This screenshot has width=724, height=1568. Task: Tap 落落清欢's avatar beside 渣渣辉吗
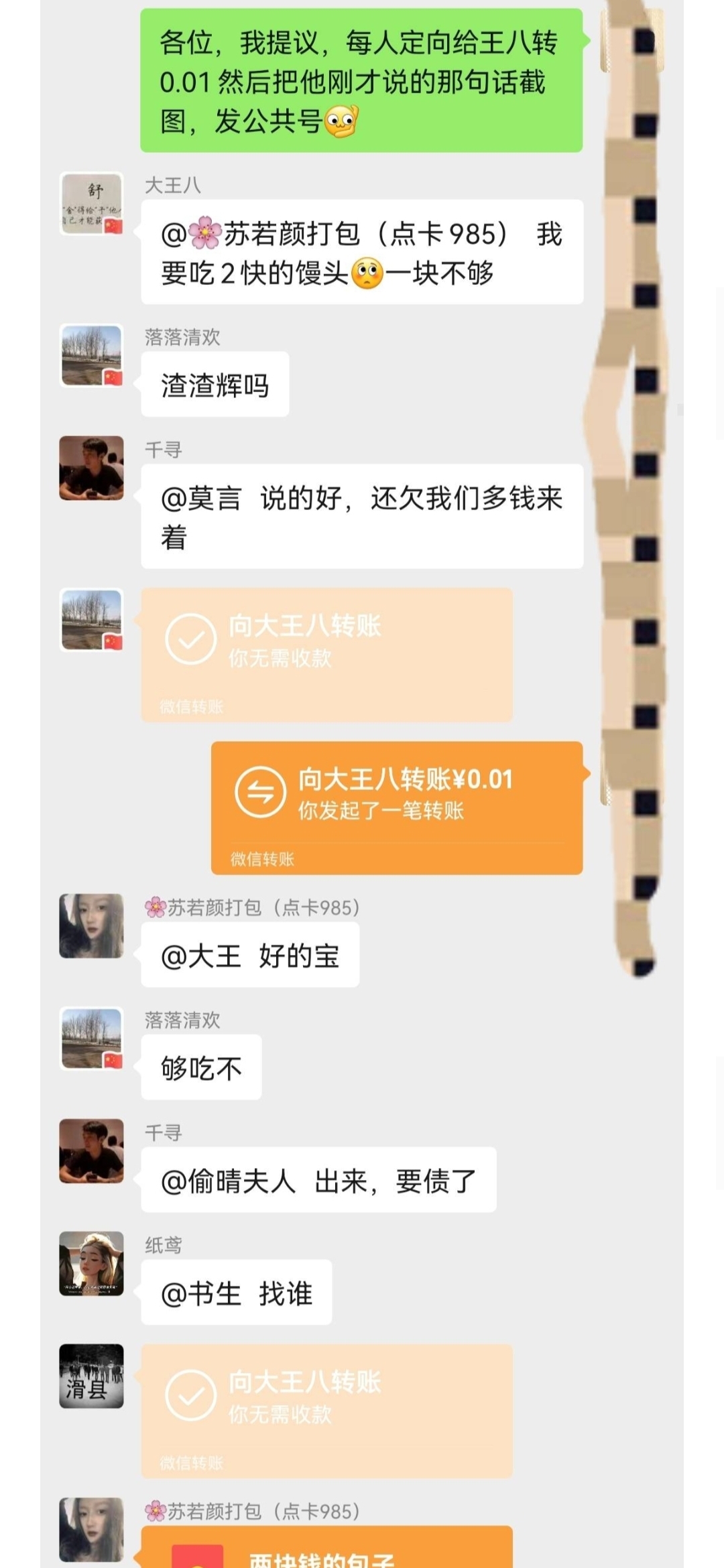92,356
